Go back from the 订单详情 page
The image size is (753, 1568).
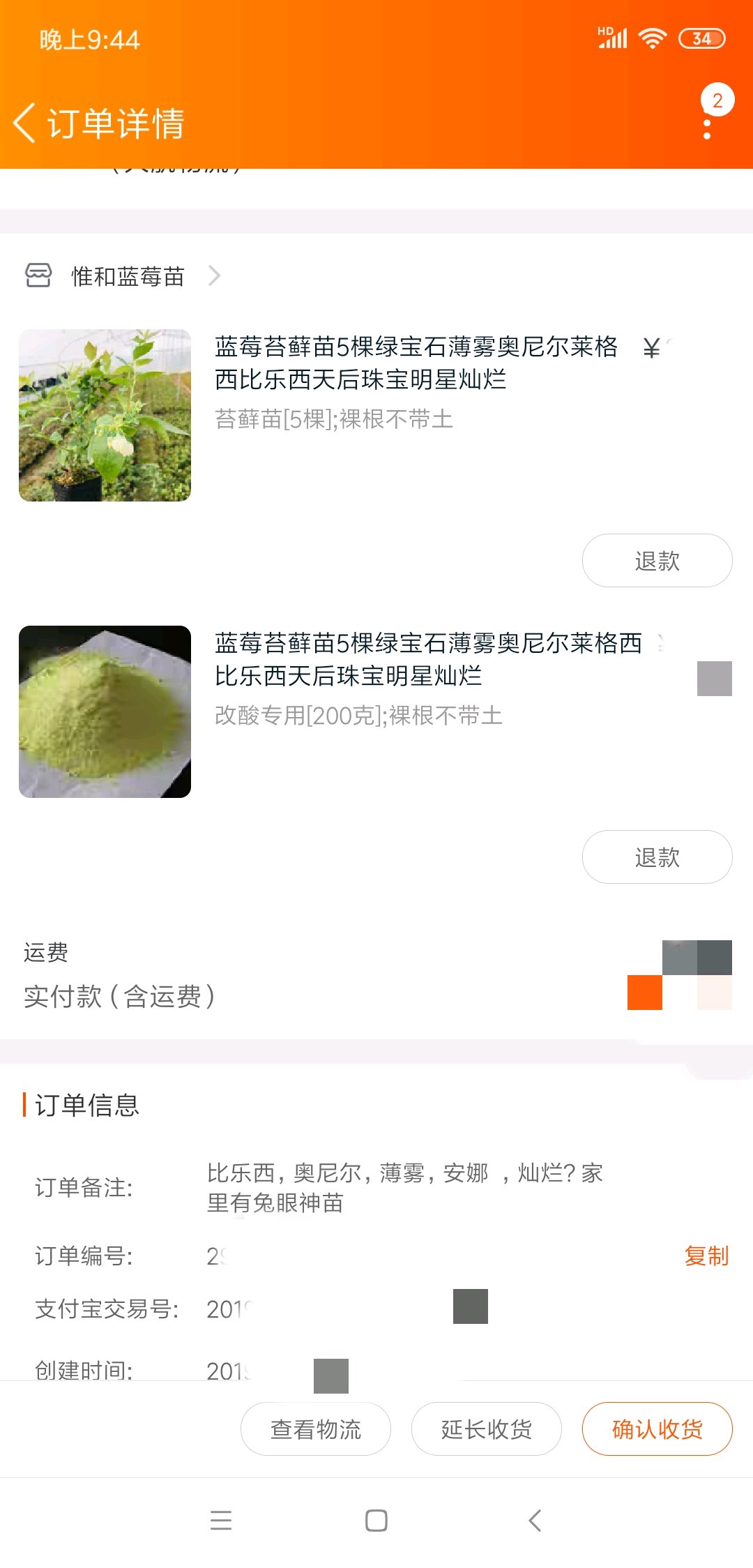pos(25,123)
